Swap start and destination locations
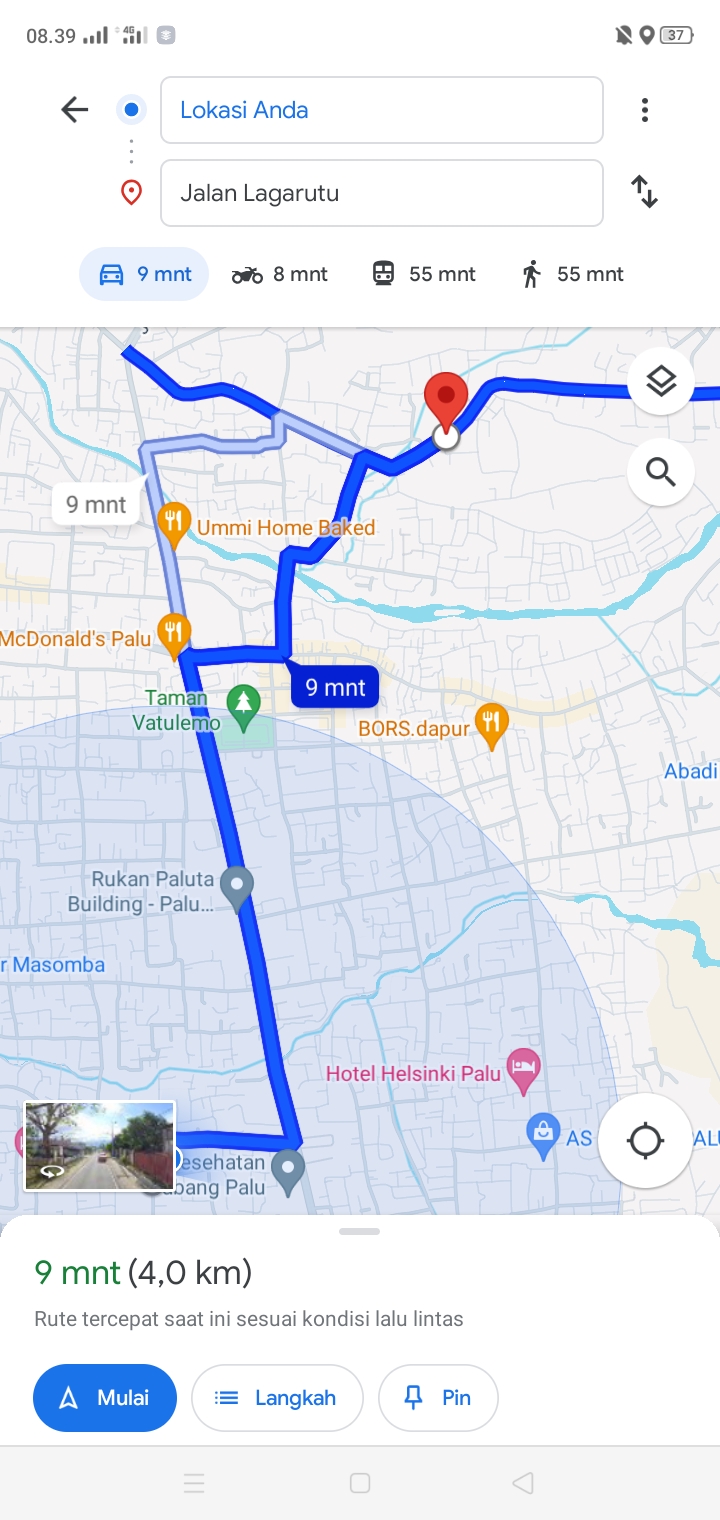Image resolution: width=720 pixels, height=1520 pixels. point(645,191)
